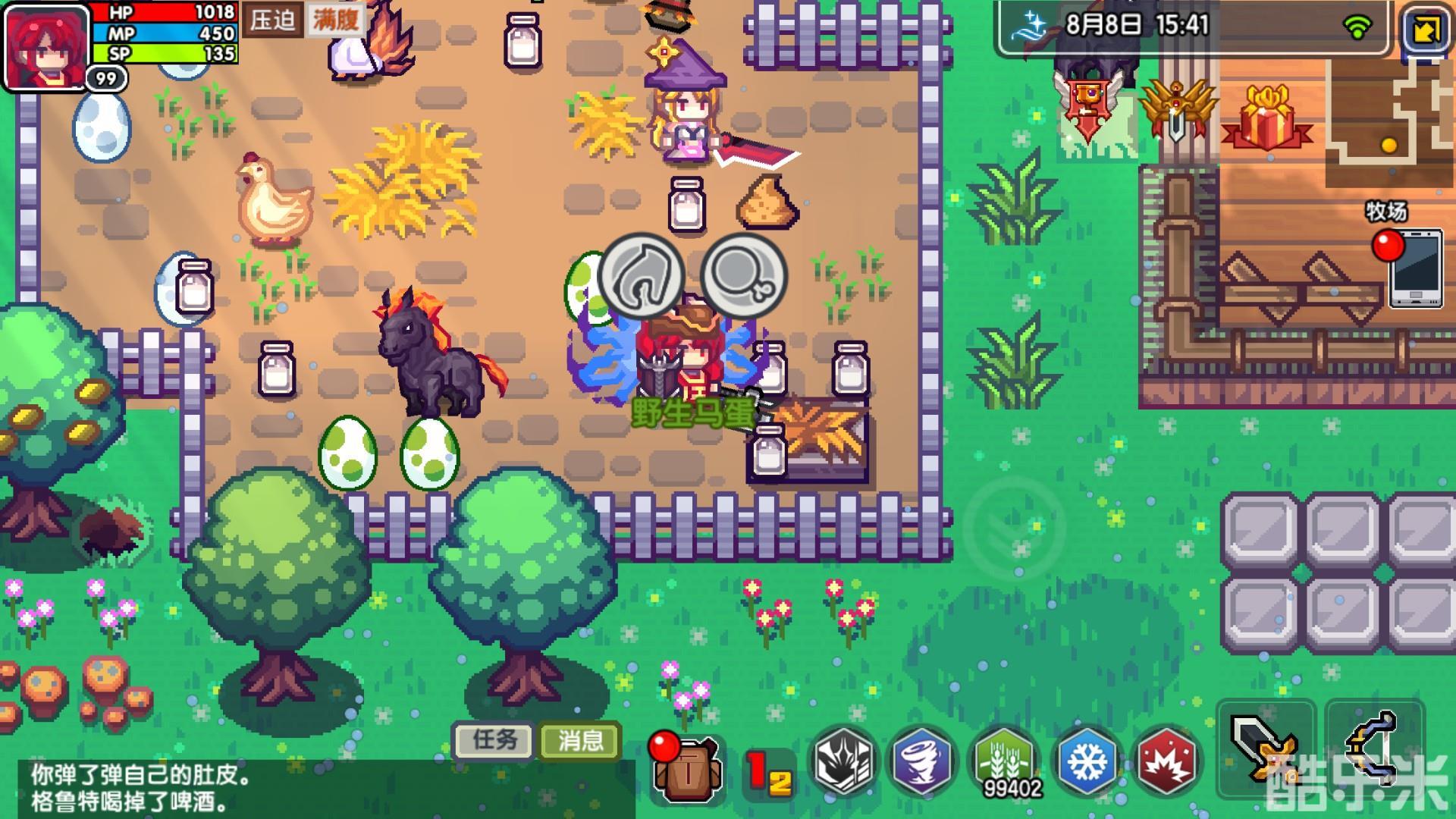
Task: Cast the red explosion skill
Action: pyautogui.click(x=1167, y=762)
